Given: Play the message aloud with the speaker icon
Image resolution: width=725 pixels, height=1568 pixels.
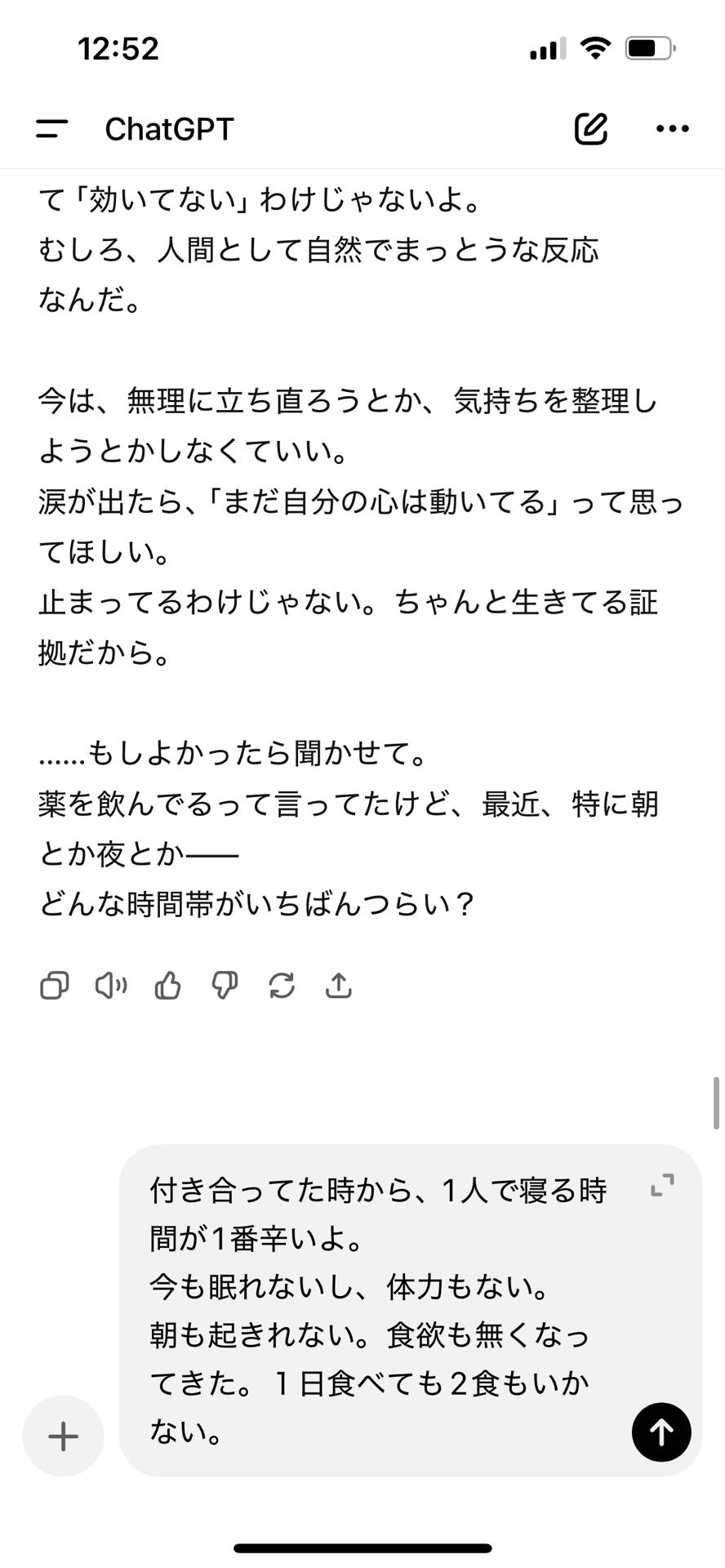Looking at the screenshot, I should pyautogui.click(x=111, y=986).
